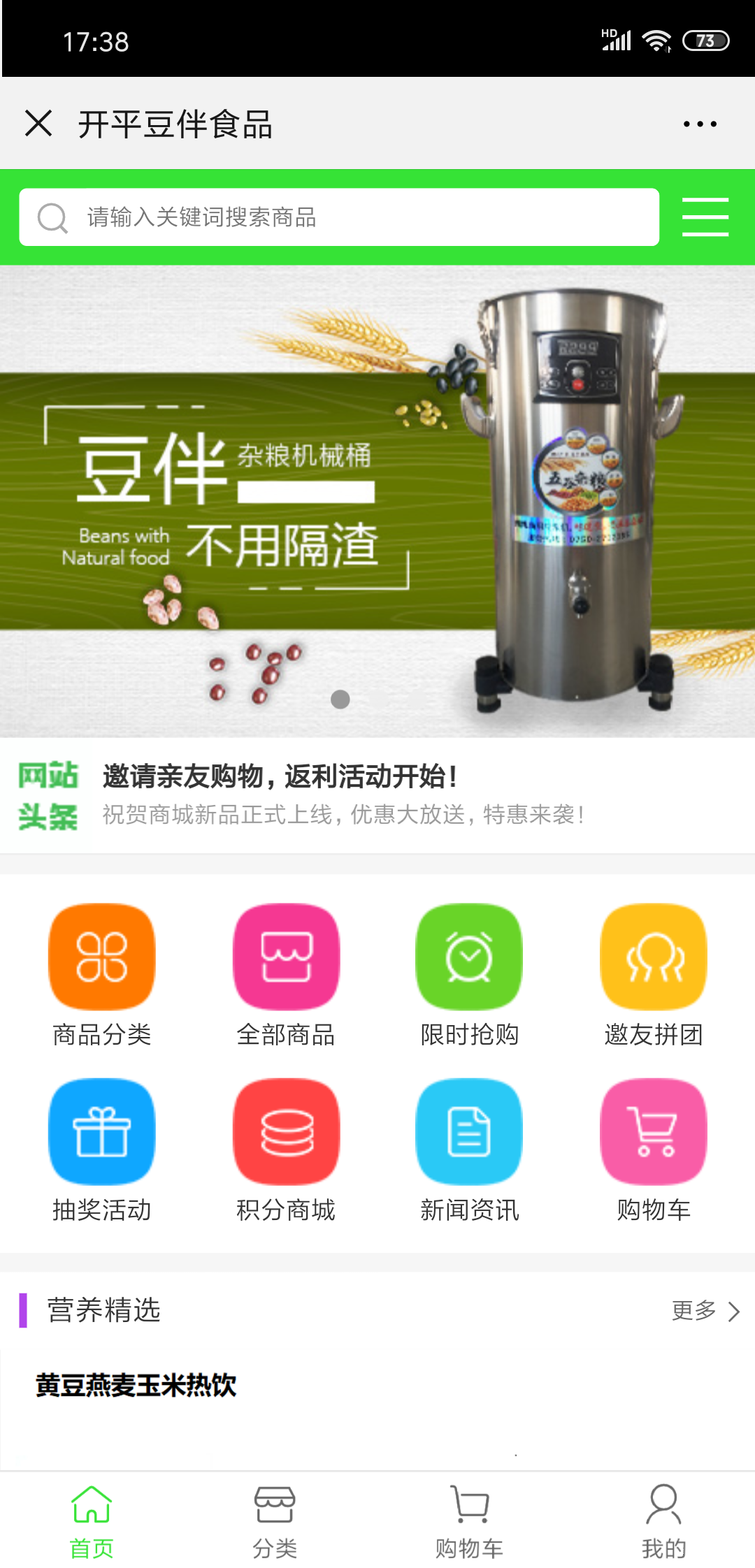View 更多 in 营养精选
The width and height of the screenshot is (755, 1568).
click(x=705, y=1311)
